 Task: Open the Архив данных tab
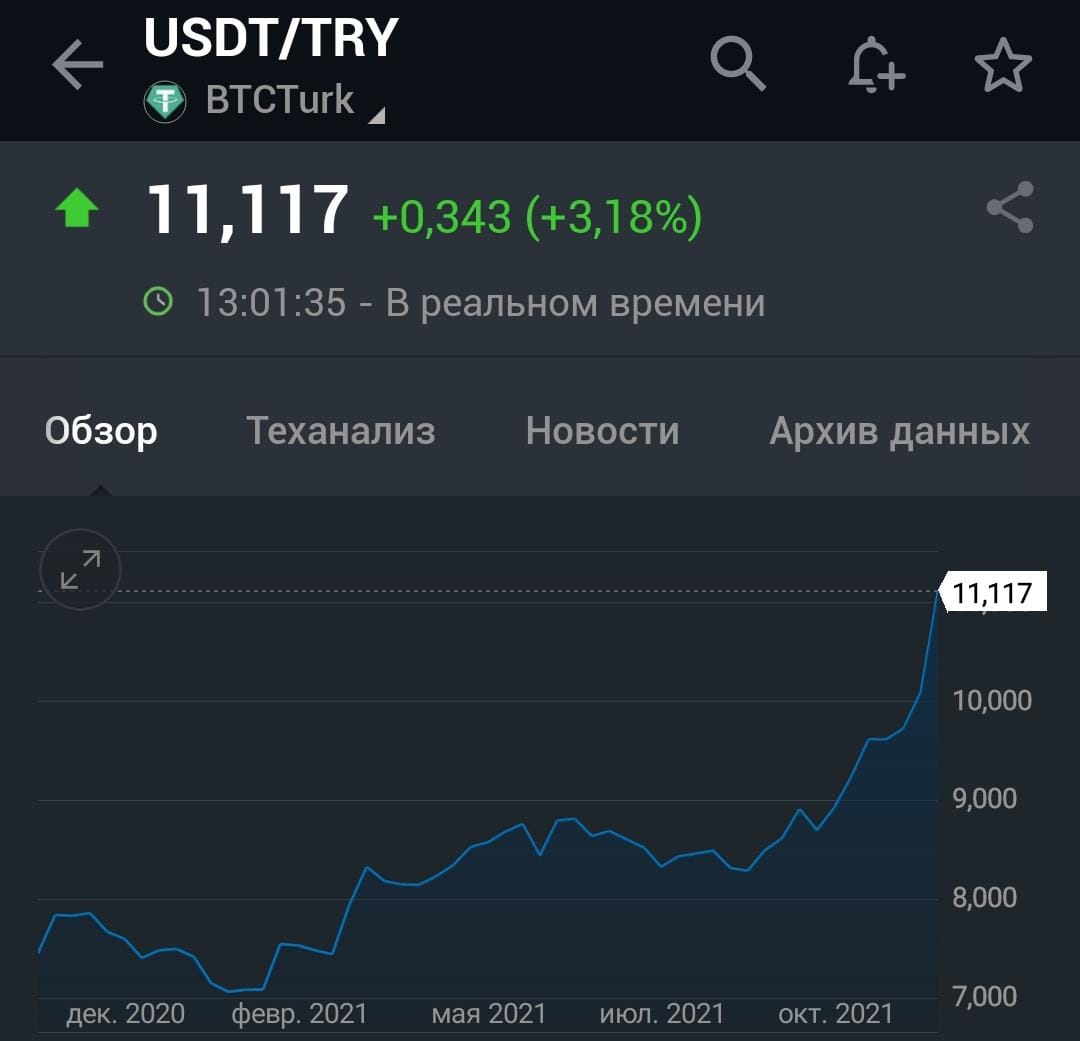pos(899,431)
